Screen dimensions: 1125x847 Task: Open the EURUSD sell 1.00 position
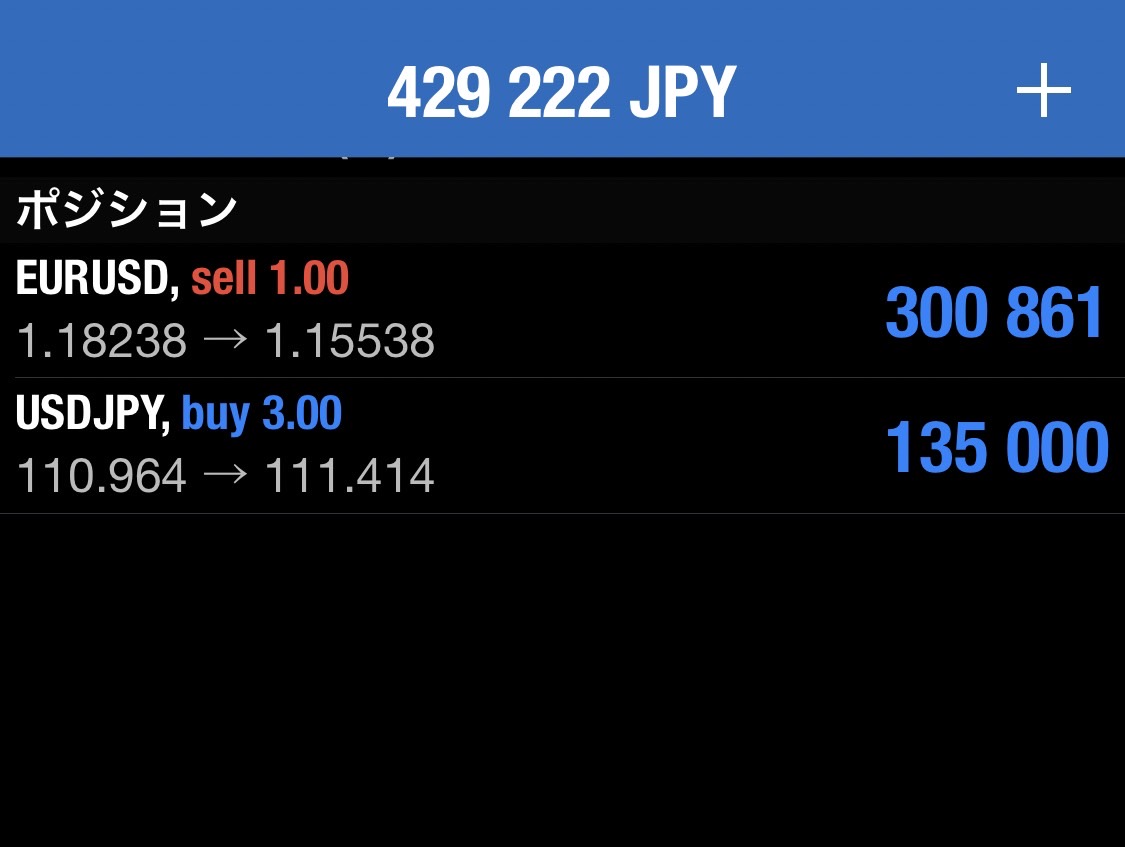point(560,311)
